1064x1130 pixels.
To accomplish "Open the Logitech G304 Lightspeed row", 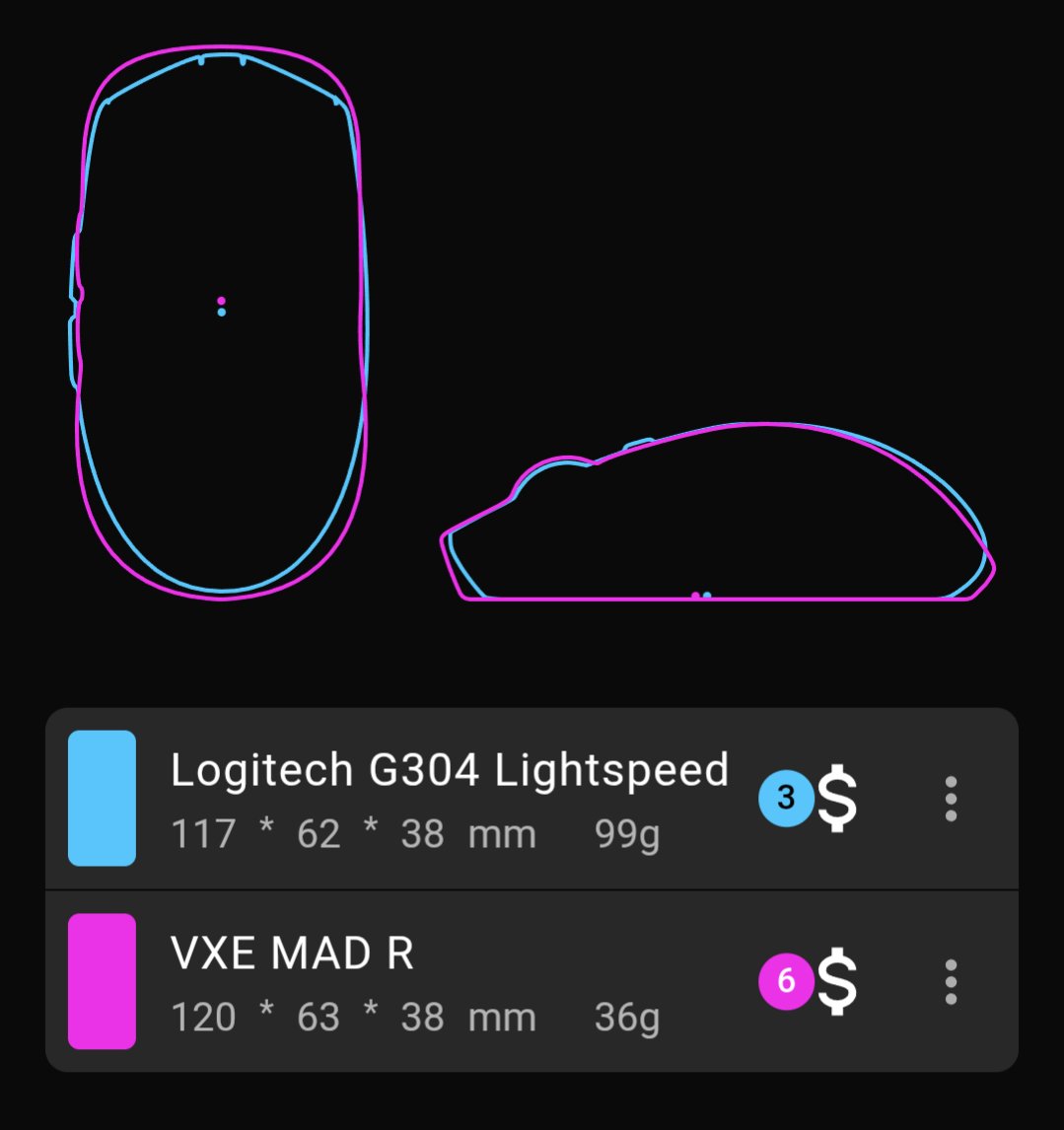I will pos(449,799).
